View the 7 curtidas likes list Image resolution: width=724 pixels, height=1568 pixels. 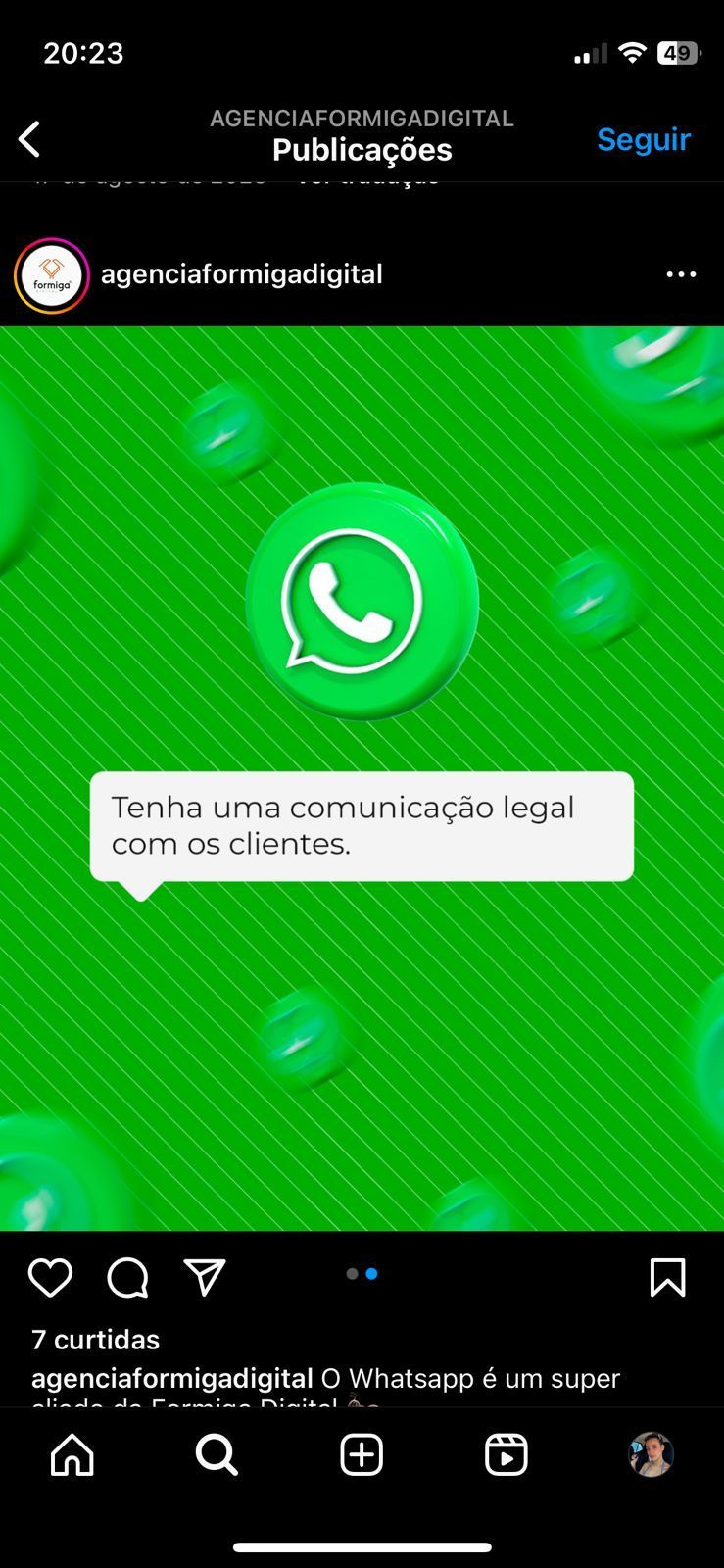[x=95, y=1339]
